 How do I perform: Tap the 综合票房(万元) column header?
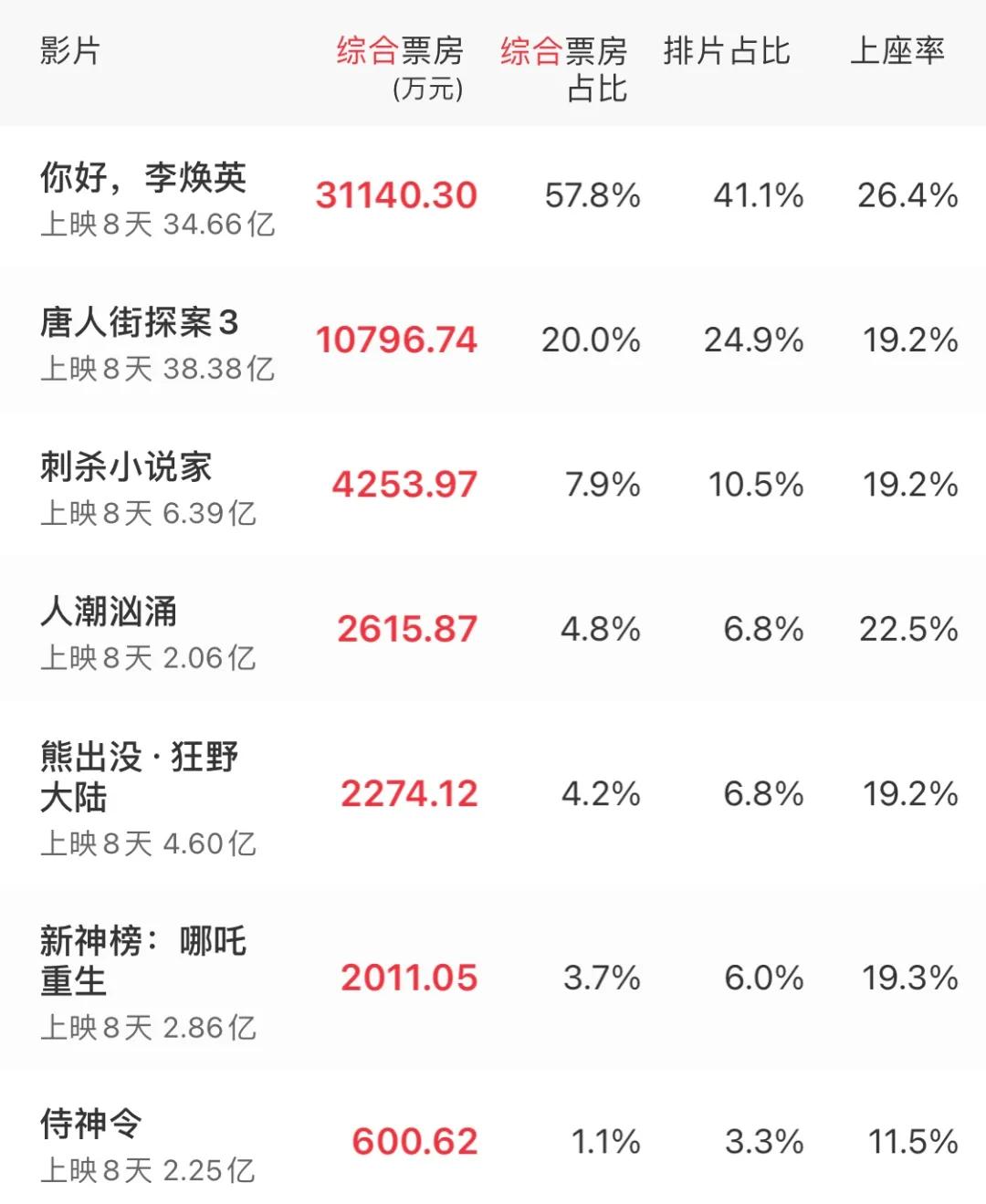[400, 67]
